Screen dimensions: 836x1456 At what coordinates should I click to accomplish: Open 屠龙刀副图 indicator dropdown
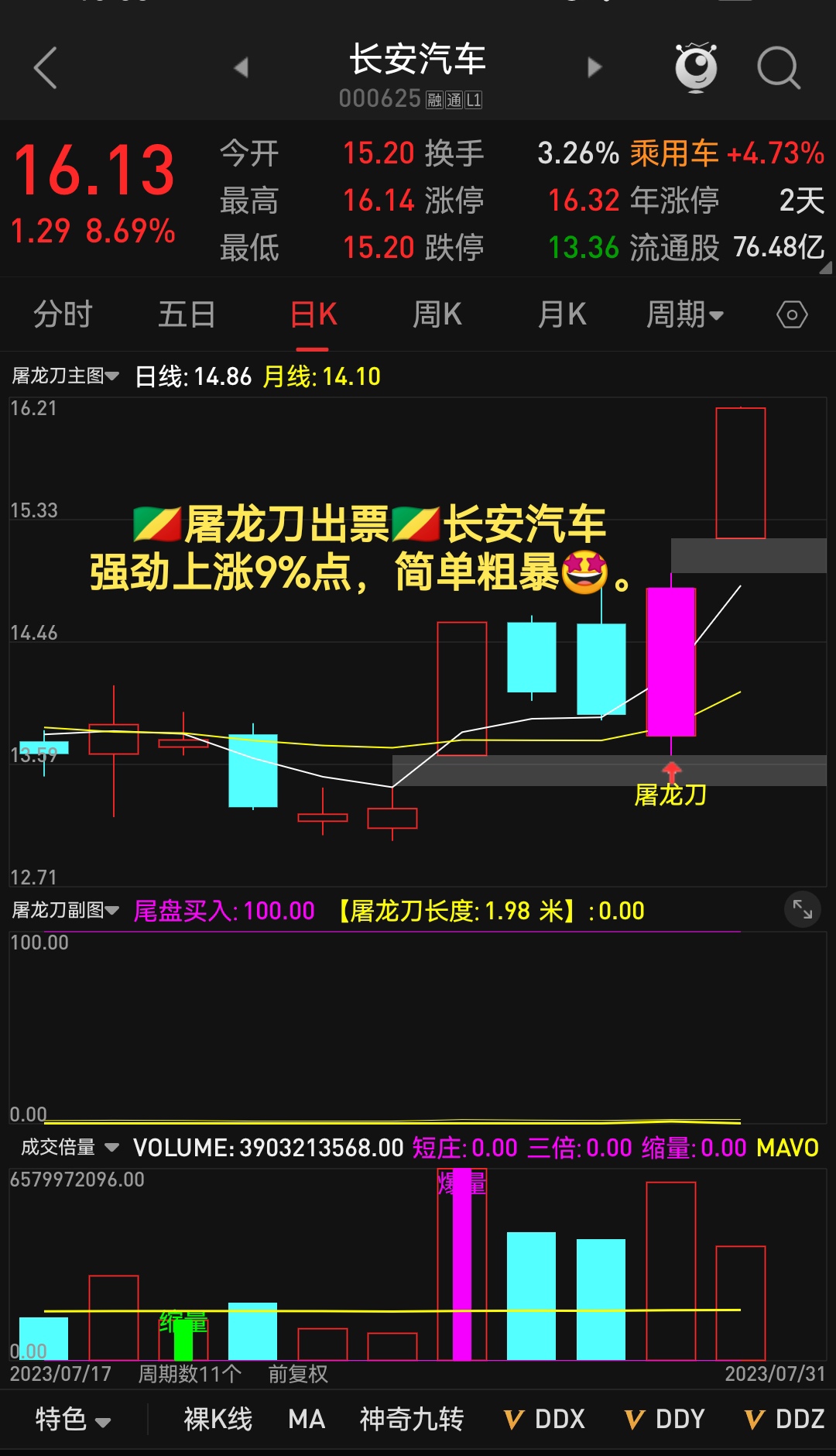65,911
